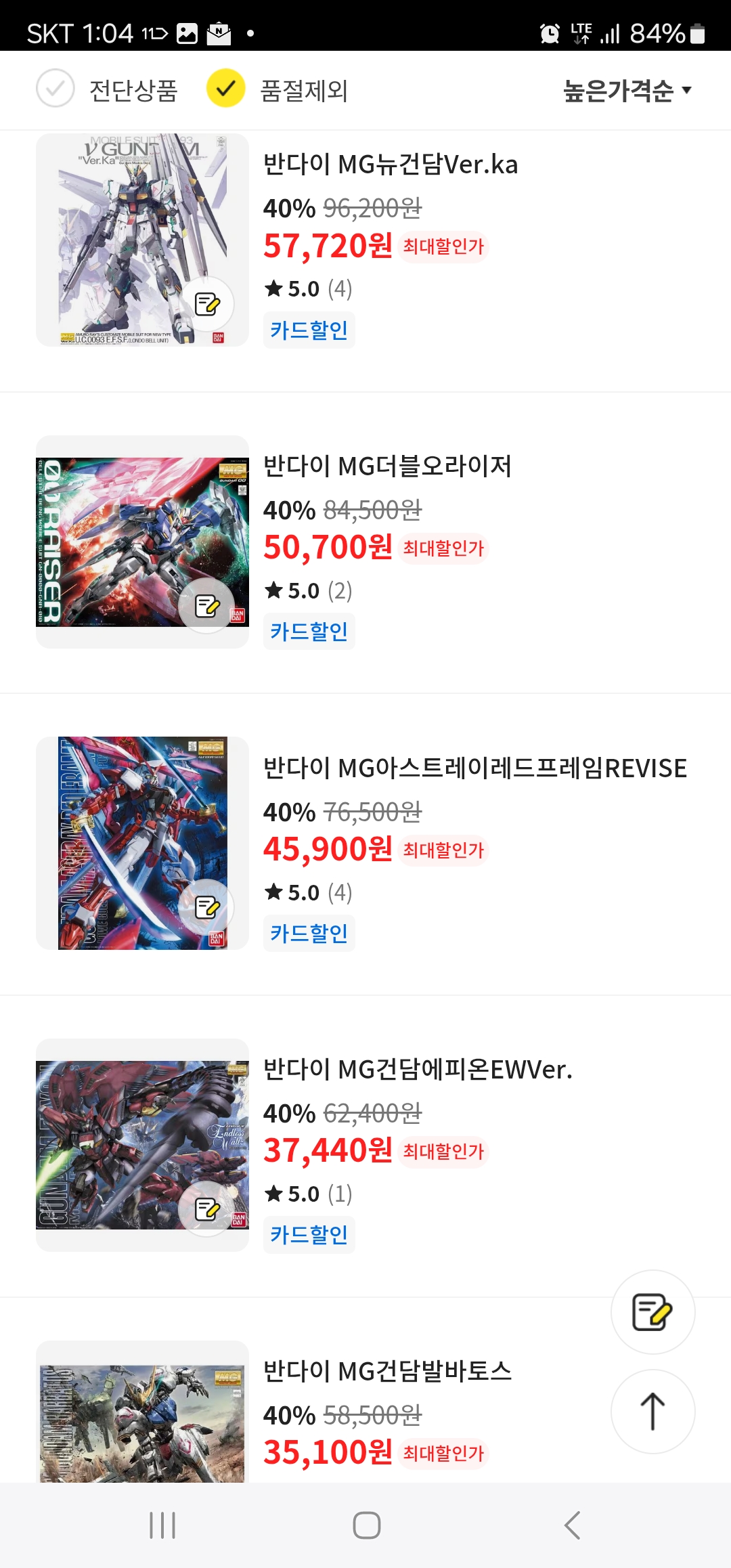The width and height of the screenshot is (731, 1568).
Task: Open recent apps from the navigation bar
Action: (162, 1525)
